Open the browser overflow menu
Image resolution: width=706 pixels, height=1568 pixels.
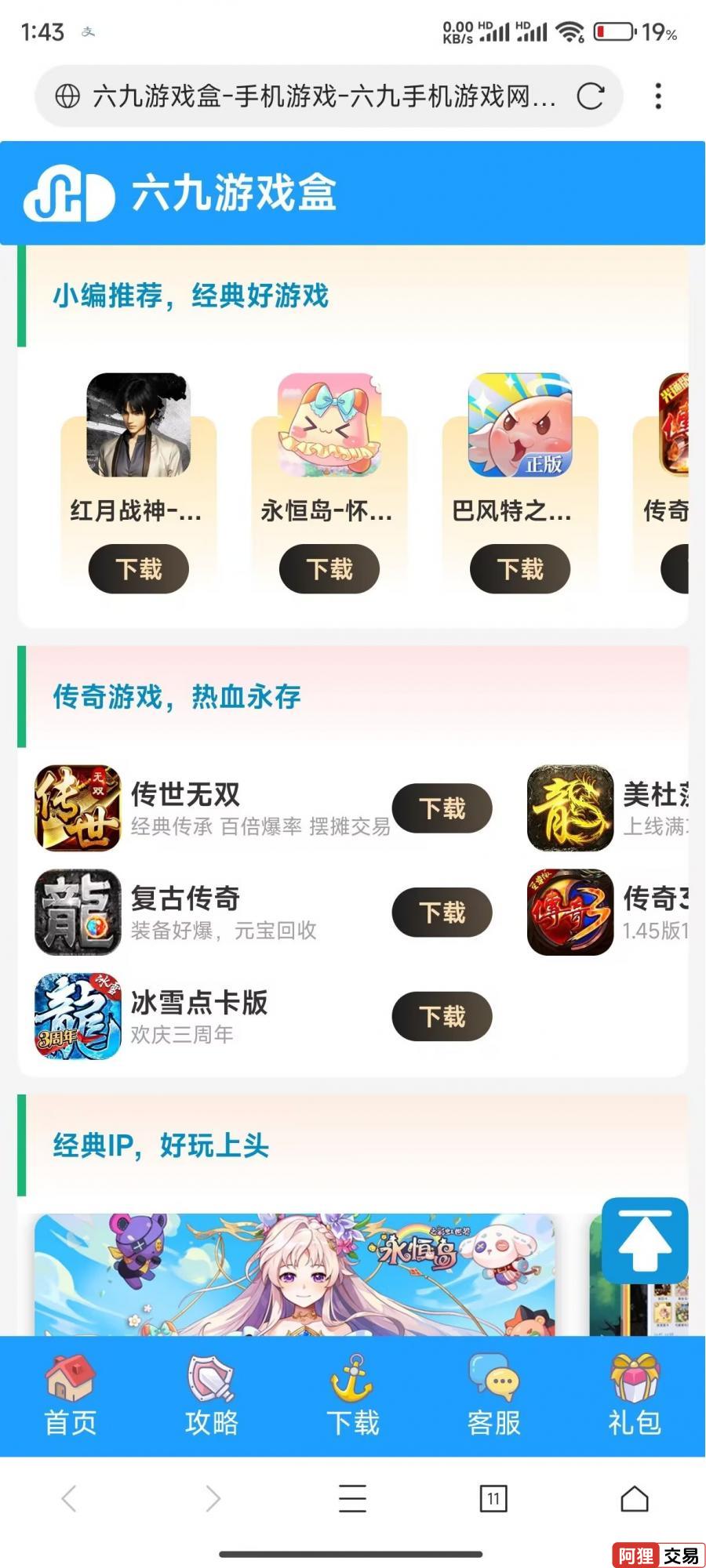(658, 96)
